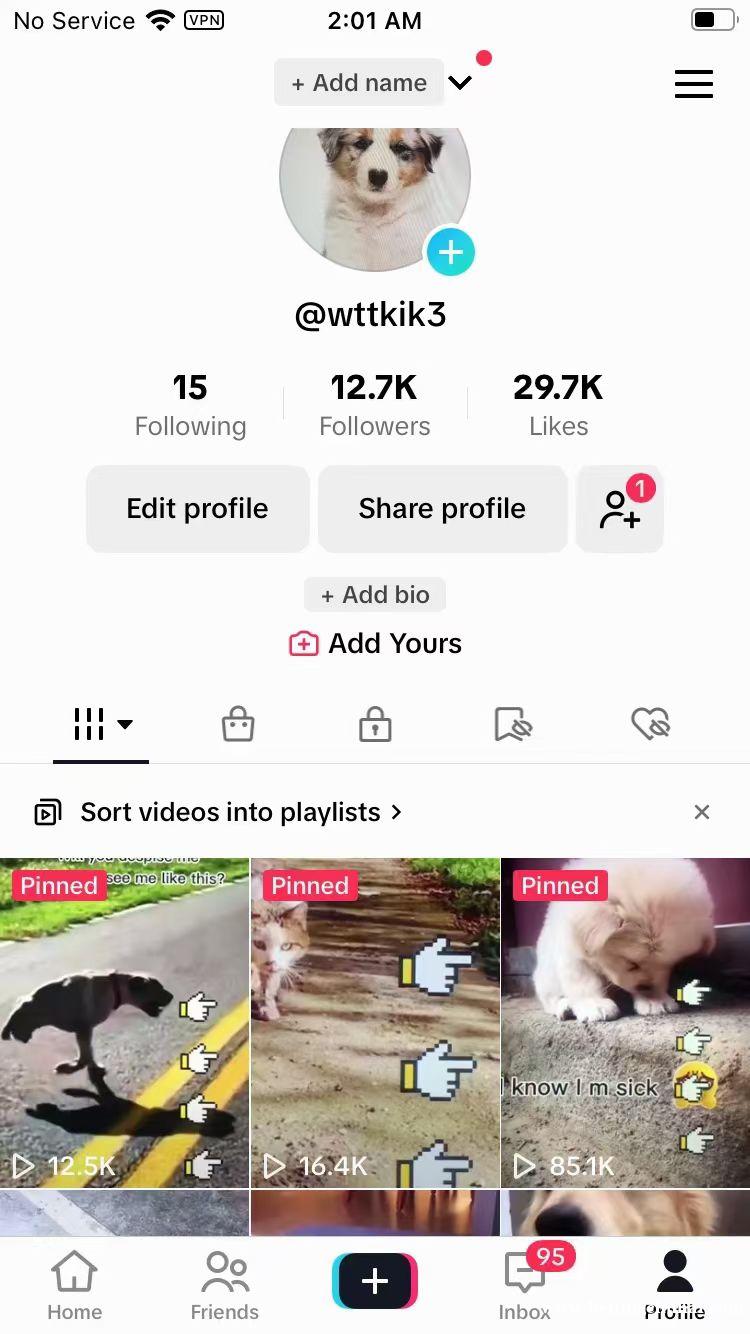This screenshot has height=1334, width=750.
Task: Dismiss the playlists banner
Action: click(x=702, y=812)
